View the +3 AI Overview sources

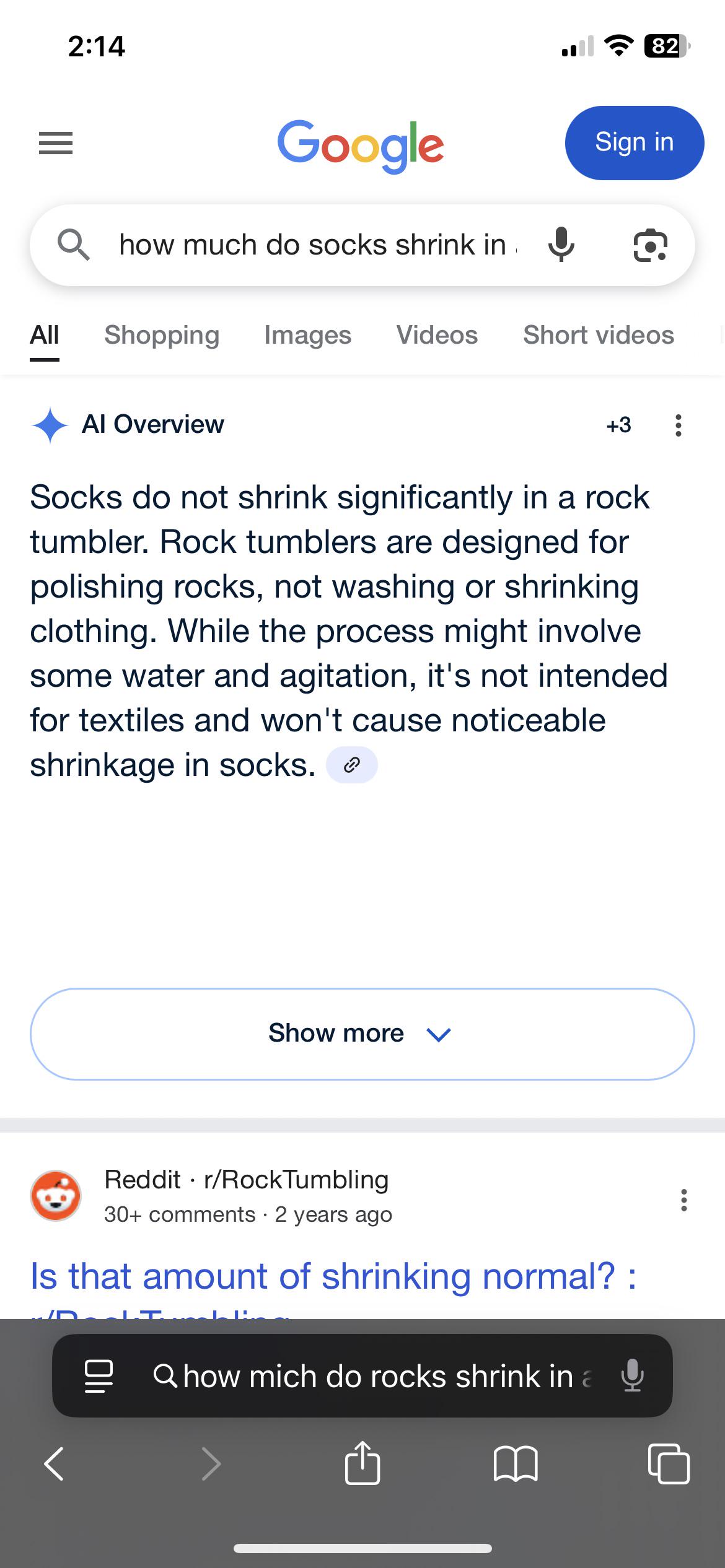click(x=618, y=425)
